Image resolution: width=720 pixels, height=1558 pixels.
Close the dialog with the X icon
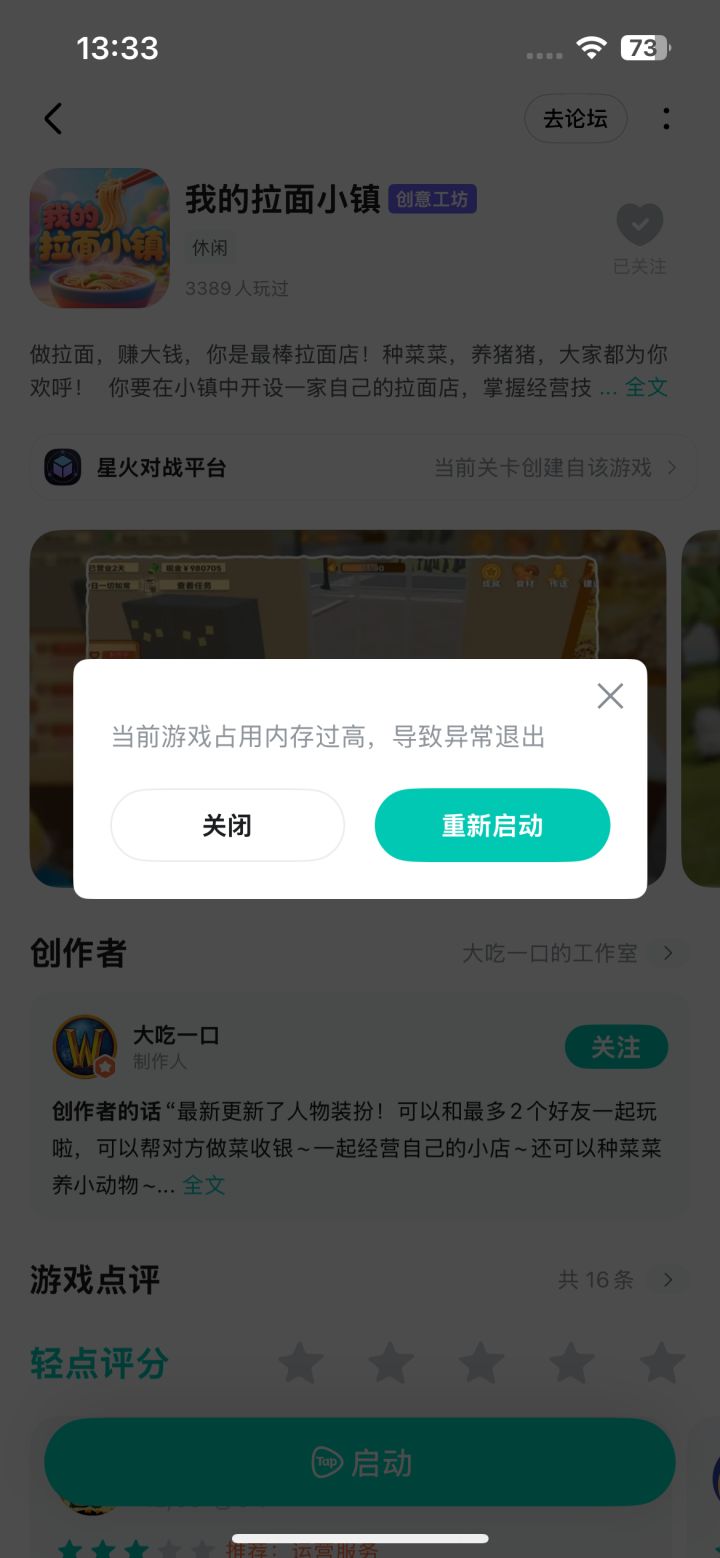coord(610,696)
